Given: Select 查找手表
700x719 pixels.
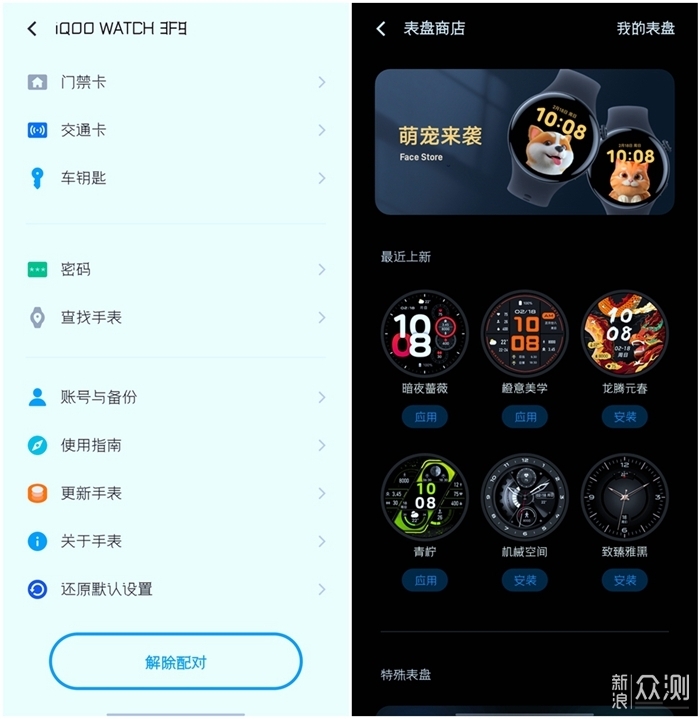Looking at the screenshot, I should click(175, 317).
